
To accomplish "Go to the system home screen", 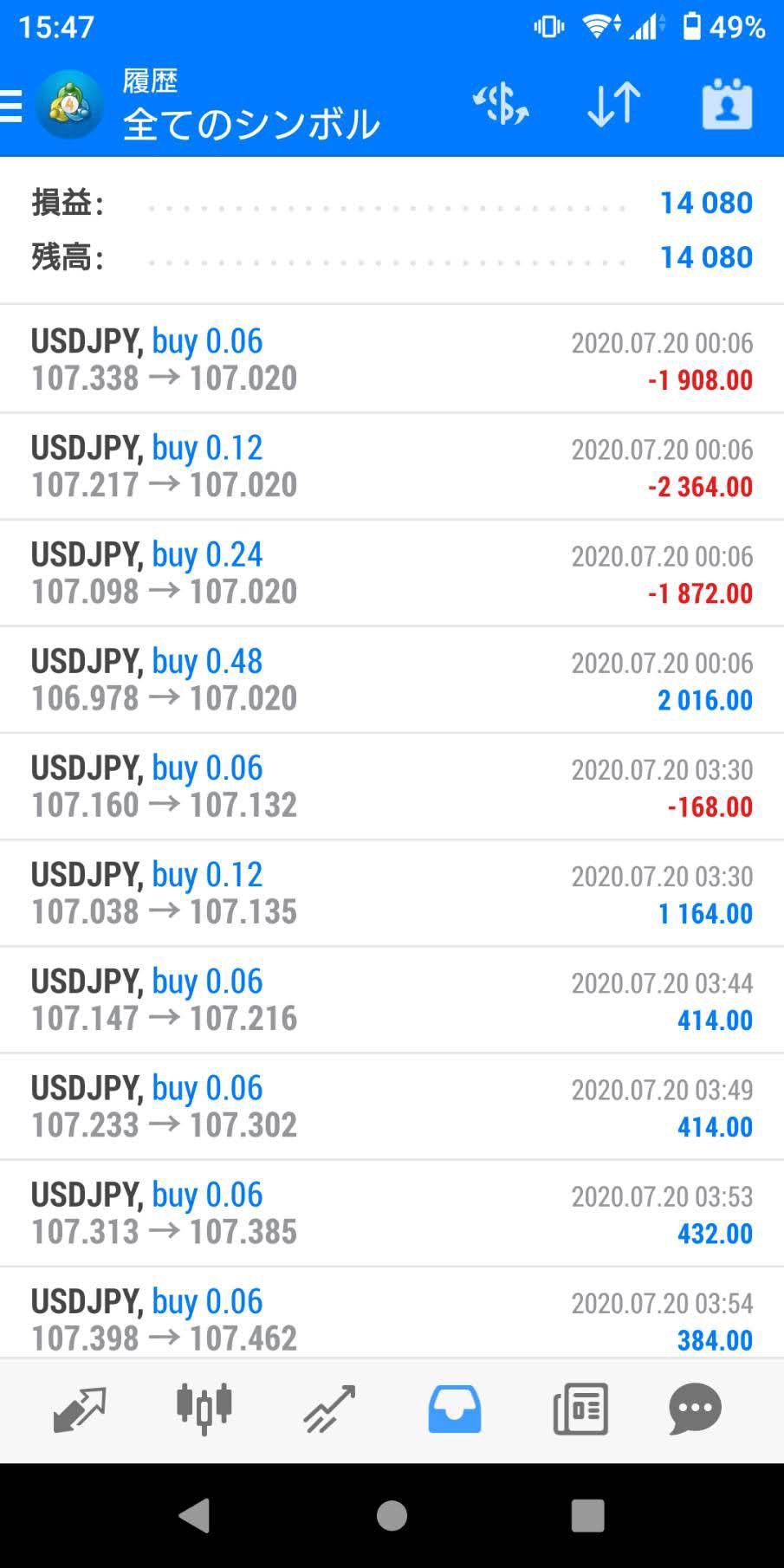I will click(392, 1516).
